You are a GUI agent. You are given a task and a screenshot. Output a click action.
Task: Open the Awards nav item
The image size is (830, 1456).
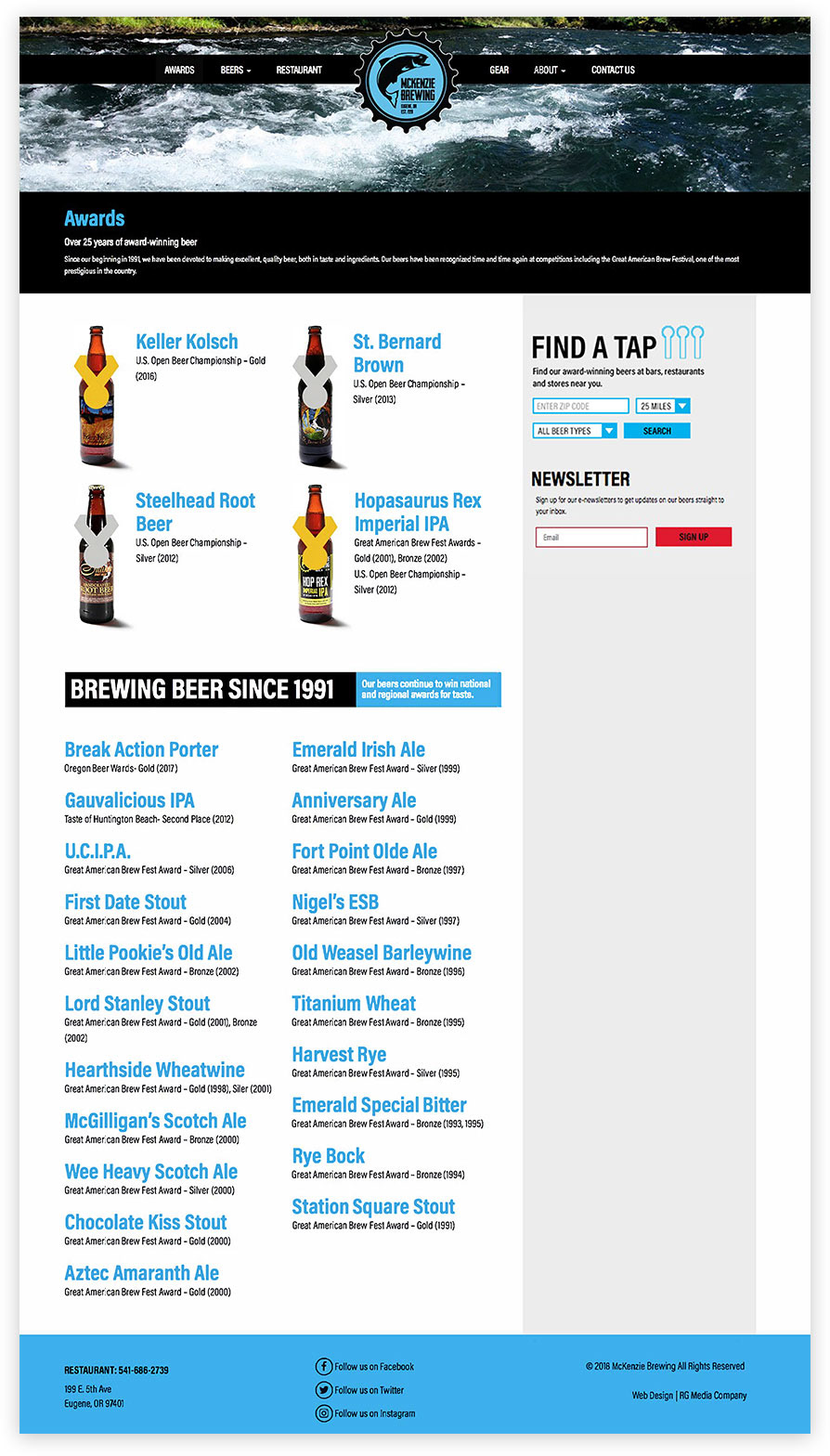pos(179,70)
